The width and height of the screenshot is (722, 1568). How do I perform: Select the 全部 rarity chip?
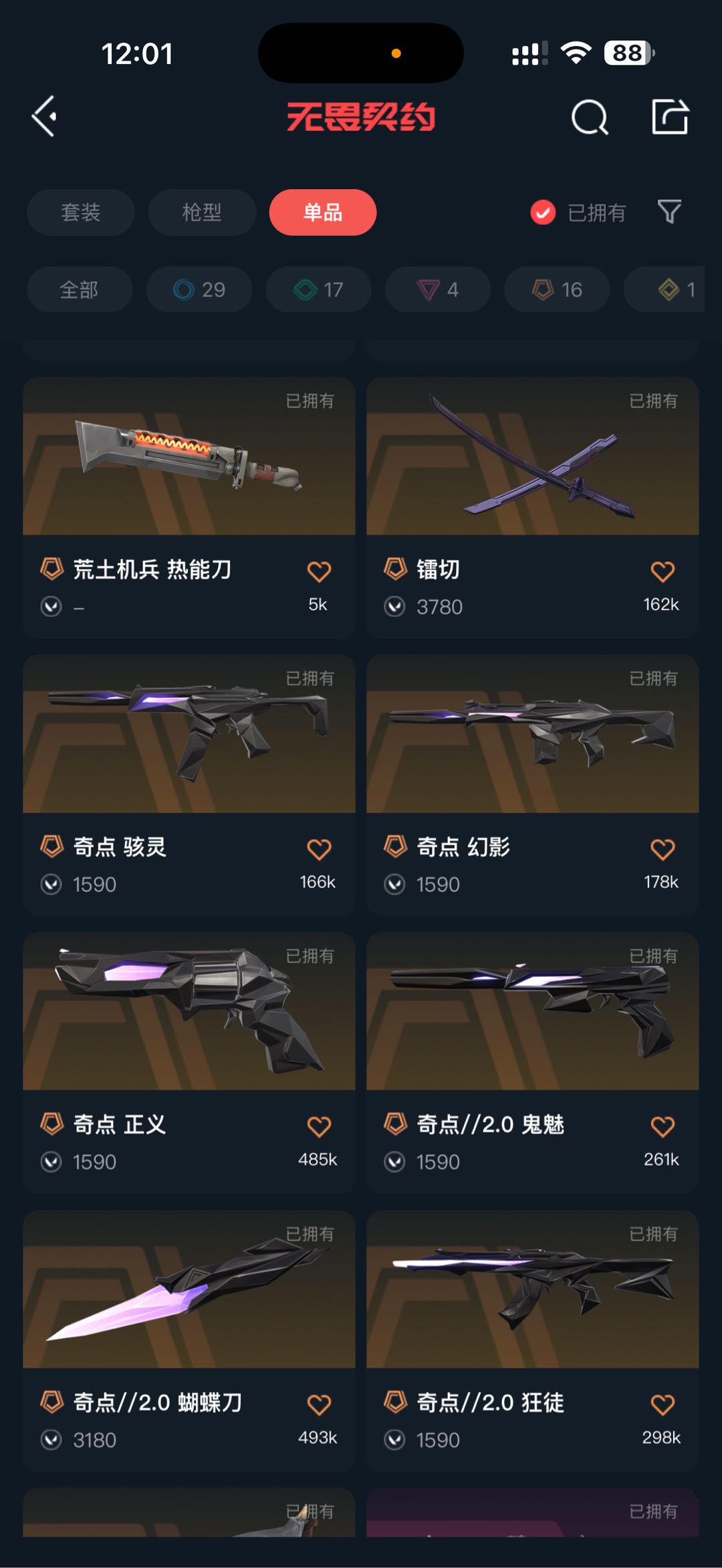(x=80, y=289)
